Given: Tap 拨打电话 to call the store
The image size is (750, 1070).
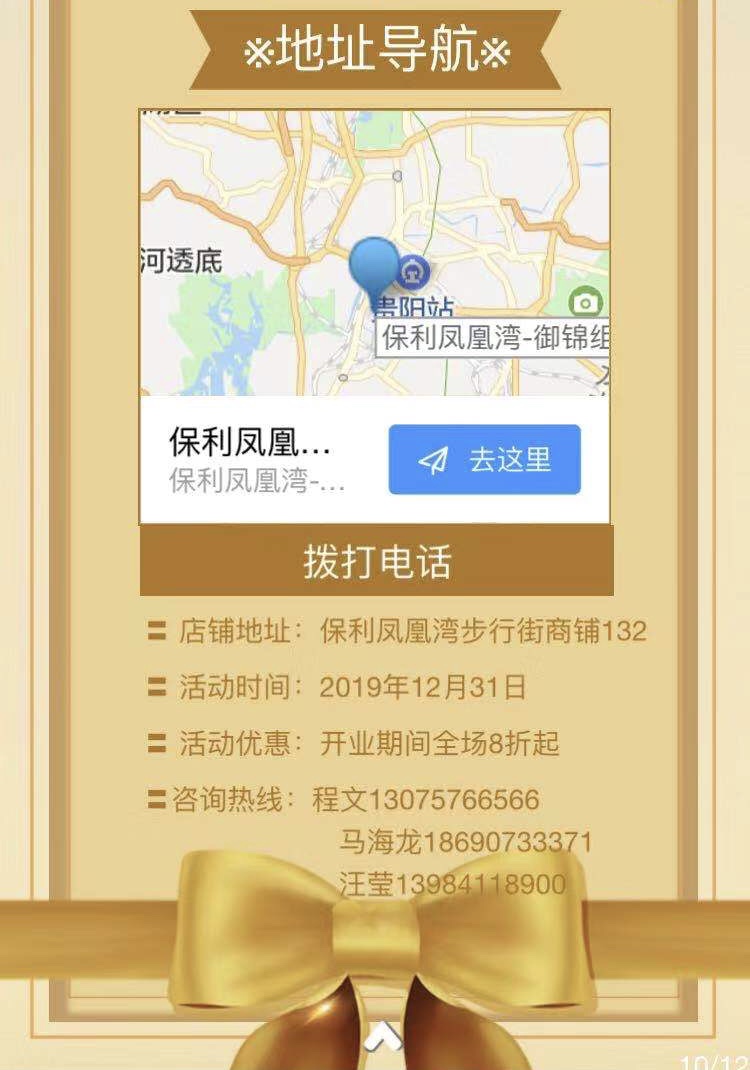Looking at the screenshot, I should [x=376, y=561].
